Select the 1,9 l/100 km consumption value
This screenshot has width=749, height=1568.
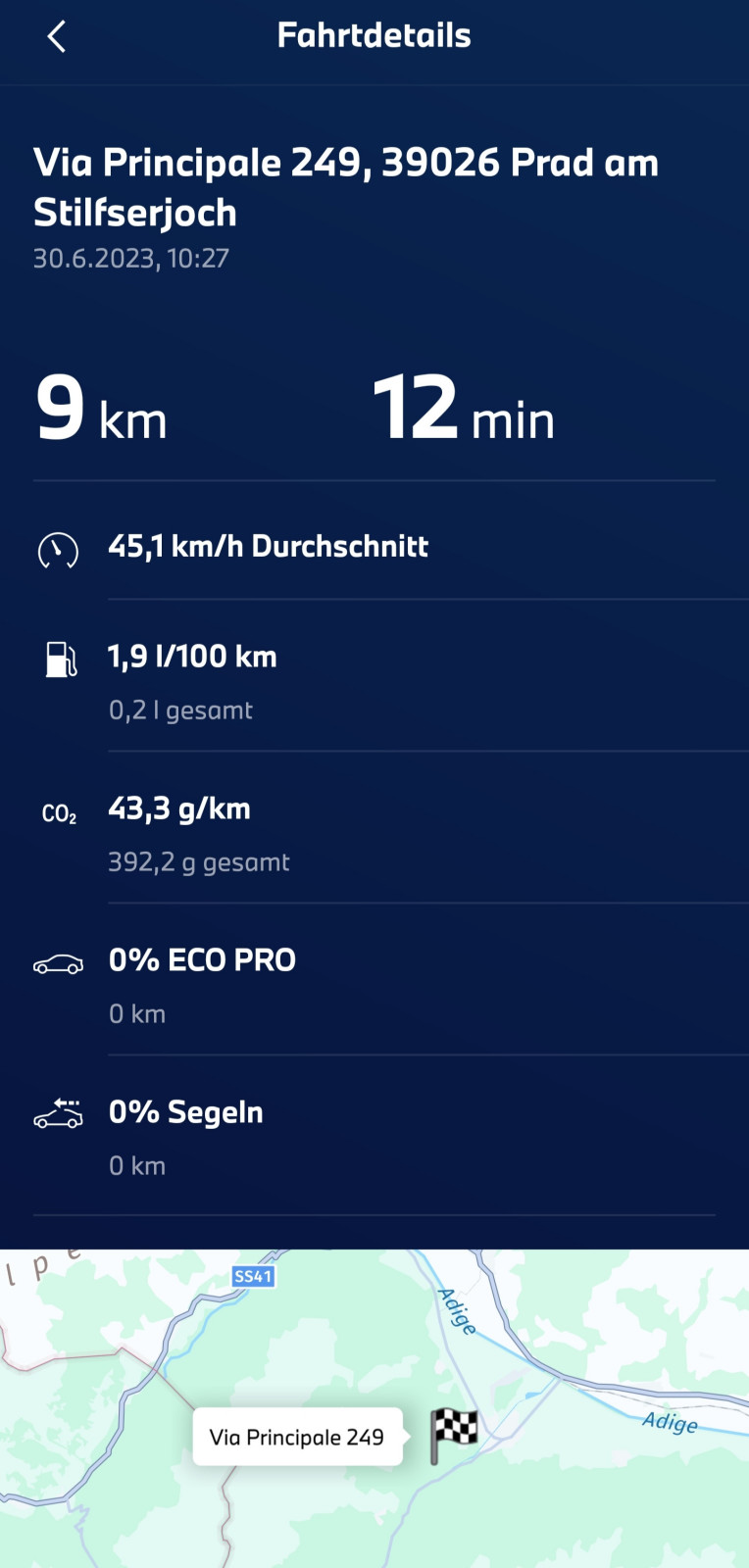[x=192, y=657]
